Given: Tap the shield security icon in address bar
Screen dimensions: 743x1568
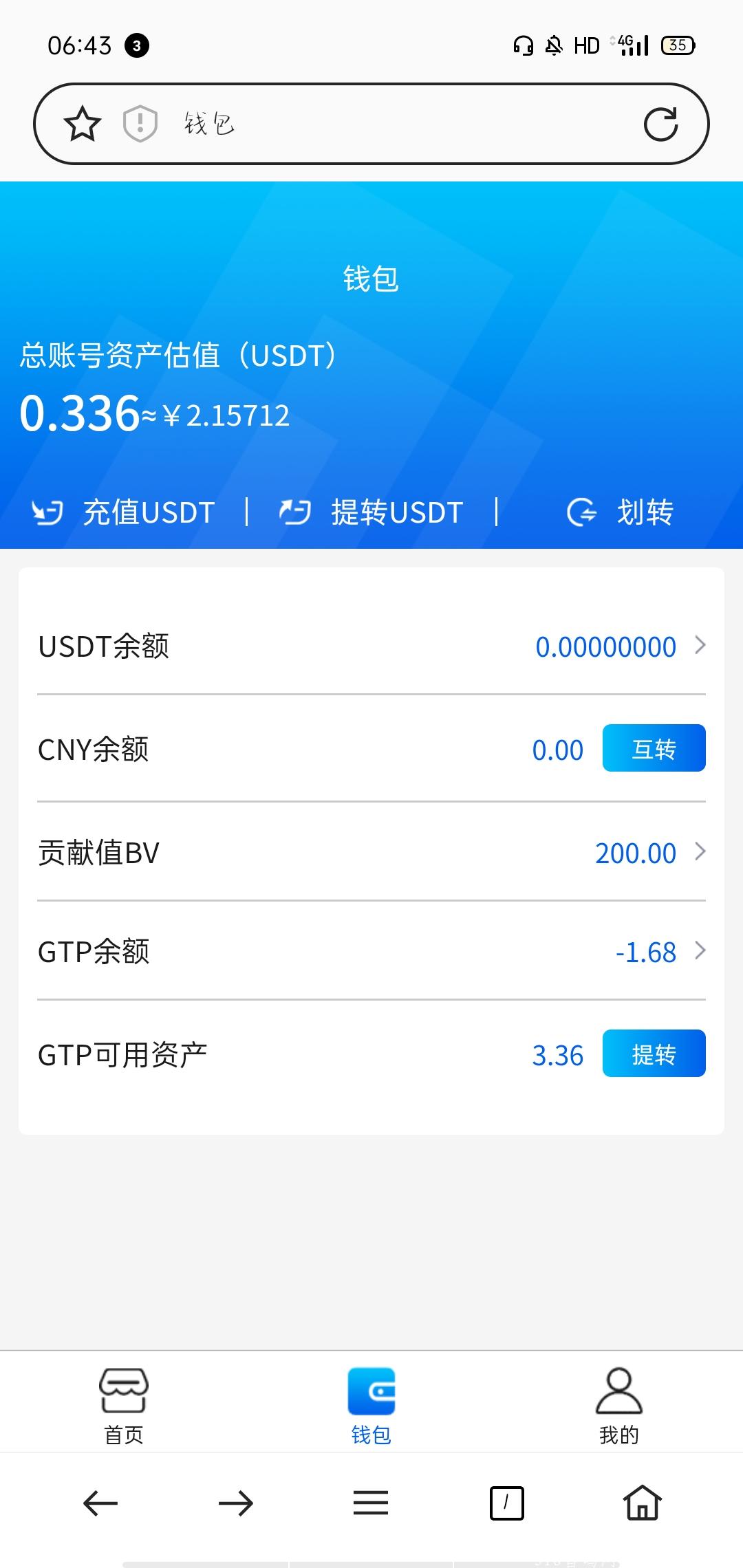Looking at the screenshot, I should click(x=139, y=124).
